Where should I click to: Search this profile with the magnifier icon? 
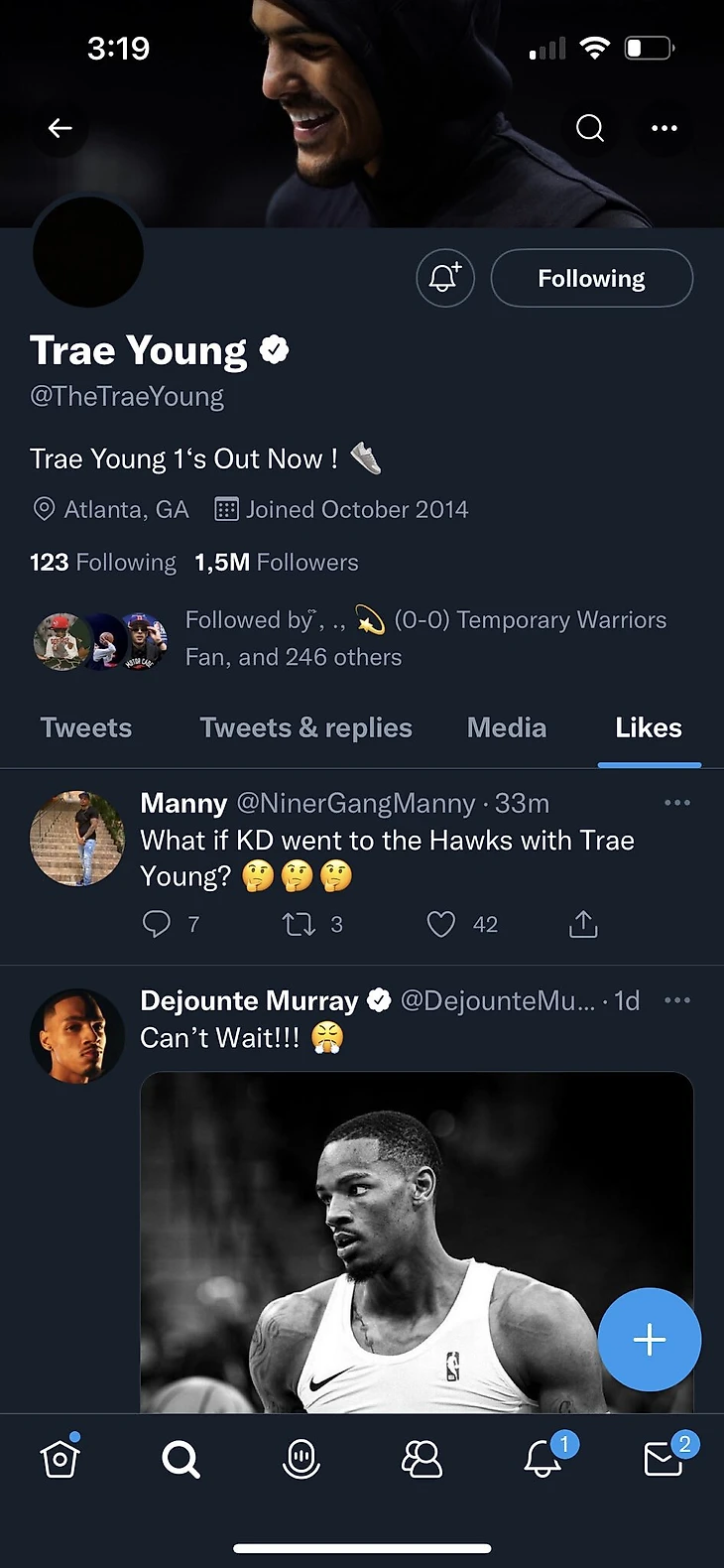point(590,128)
